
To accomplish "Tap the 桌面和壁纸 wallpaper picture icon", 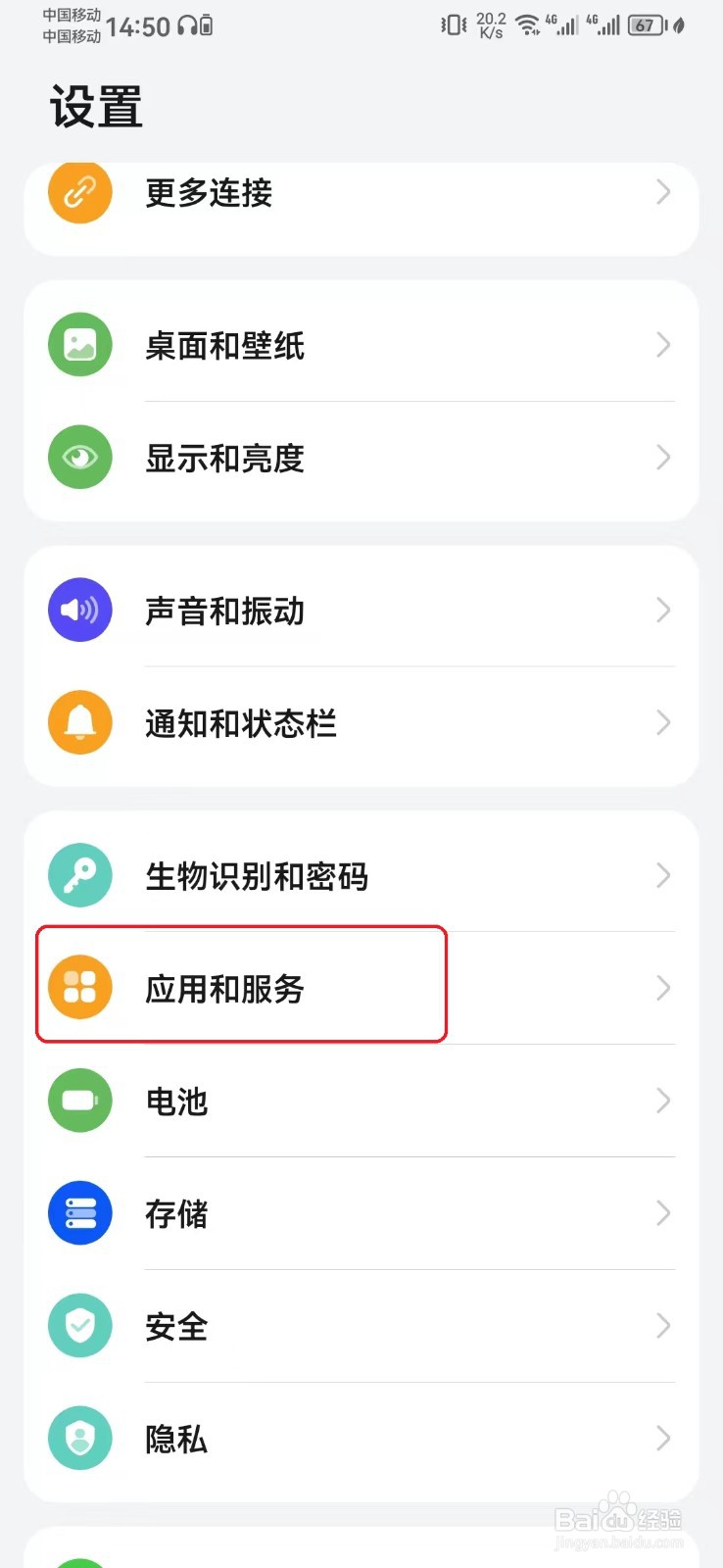I will (79, 344).
